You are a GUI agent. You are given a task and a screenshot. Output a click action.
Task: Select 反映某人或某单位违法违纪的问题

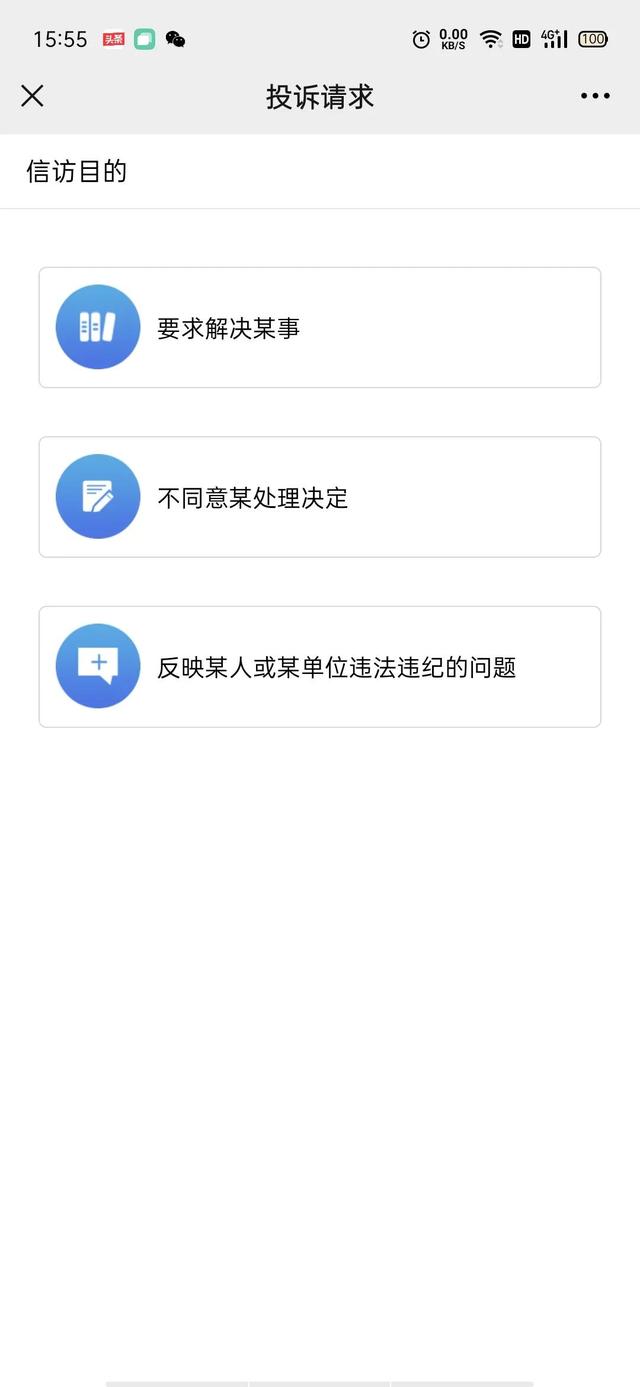click(320, 667)
